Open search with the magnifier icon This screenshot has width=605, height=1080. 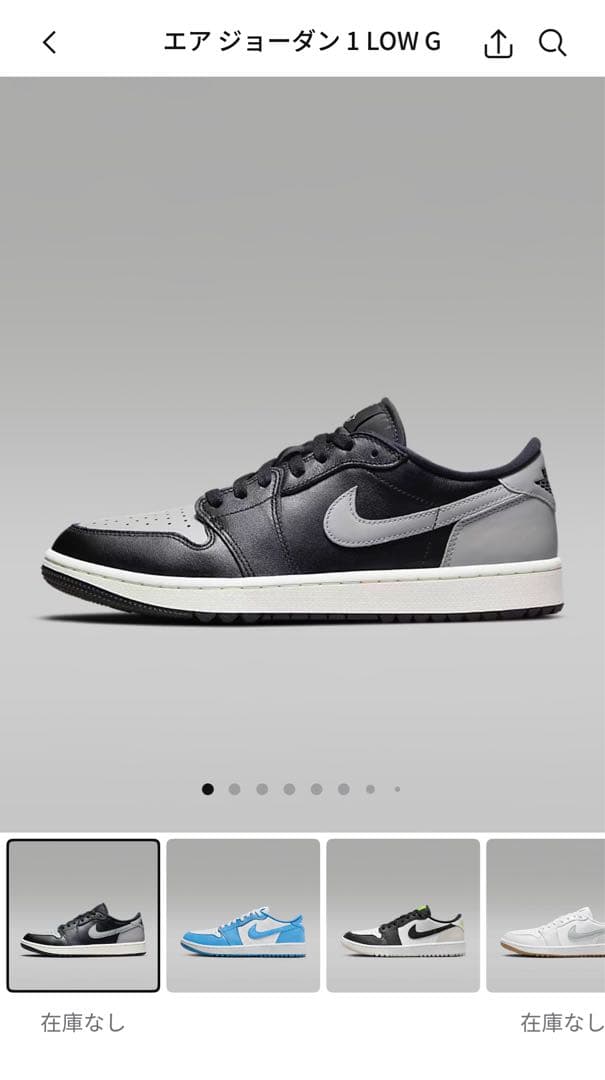click(x=552, y=43)
